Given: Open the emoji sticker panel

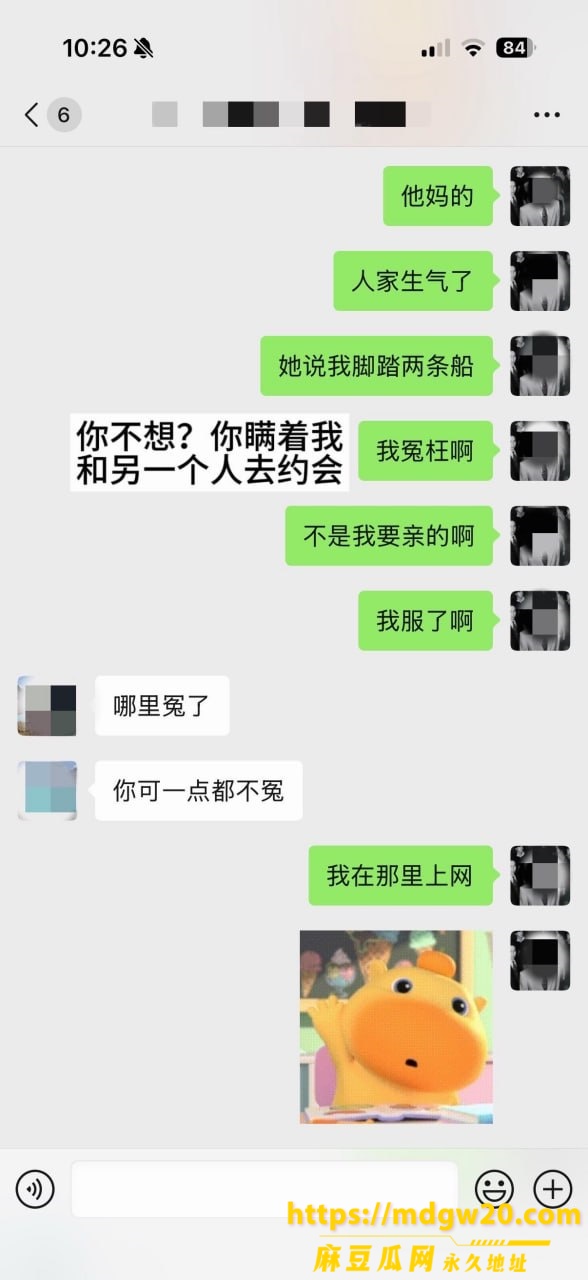Looking at the screenshot, I should (x=494, y=1189).
